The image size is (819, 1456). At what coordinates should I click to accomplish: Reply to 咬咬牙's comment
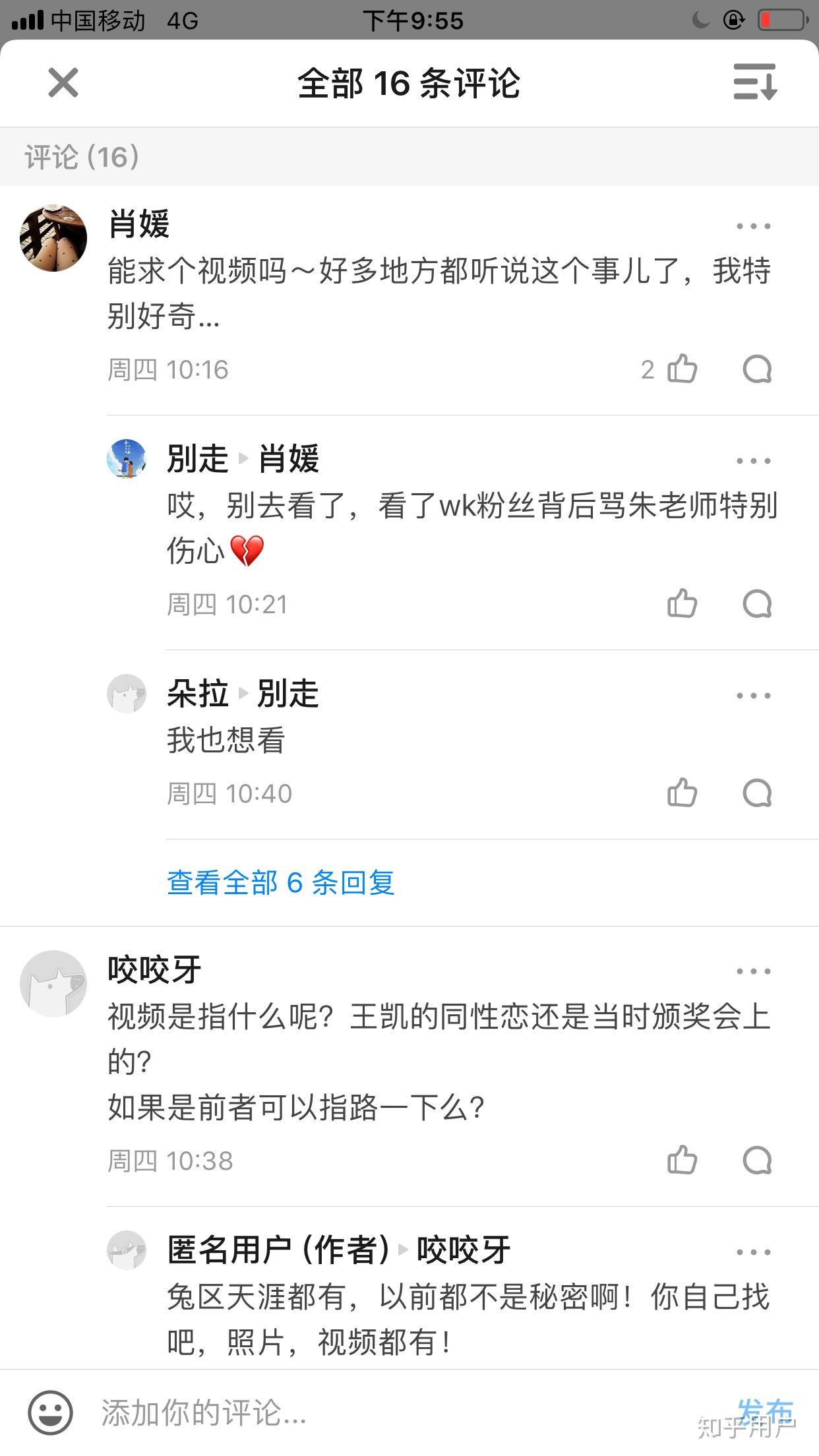pyautogui.click(x=756, y=1160)
